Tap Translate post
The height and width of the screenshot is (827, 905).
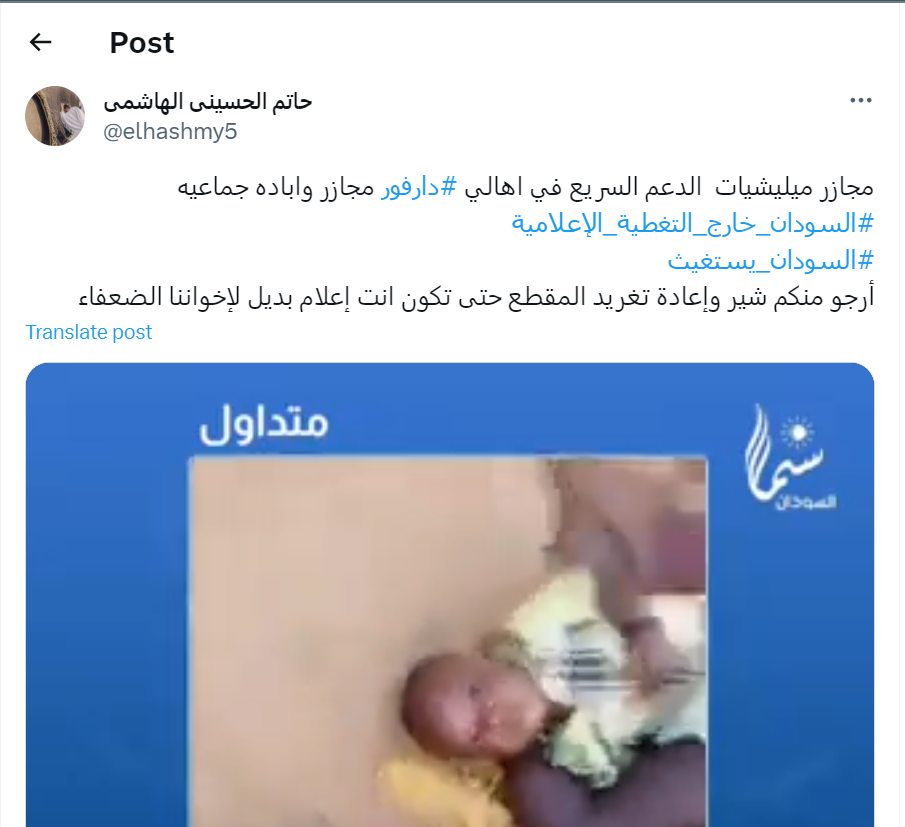(x=89, y=332)
